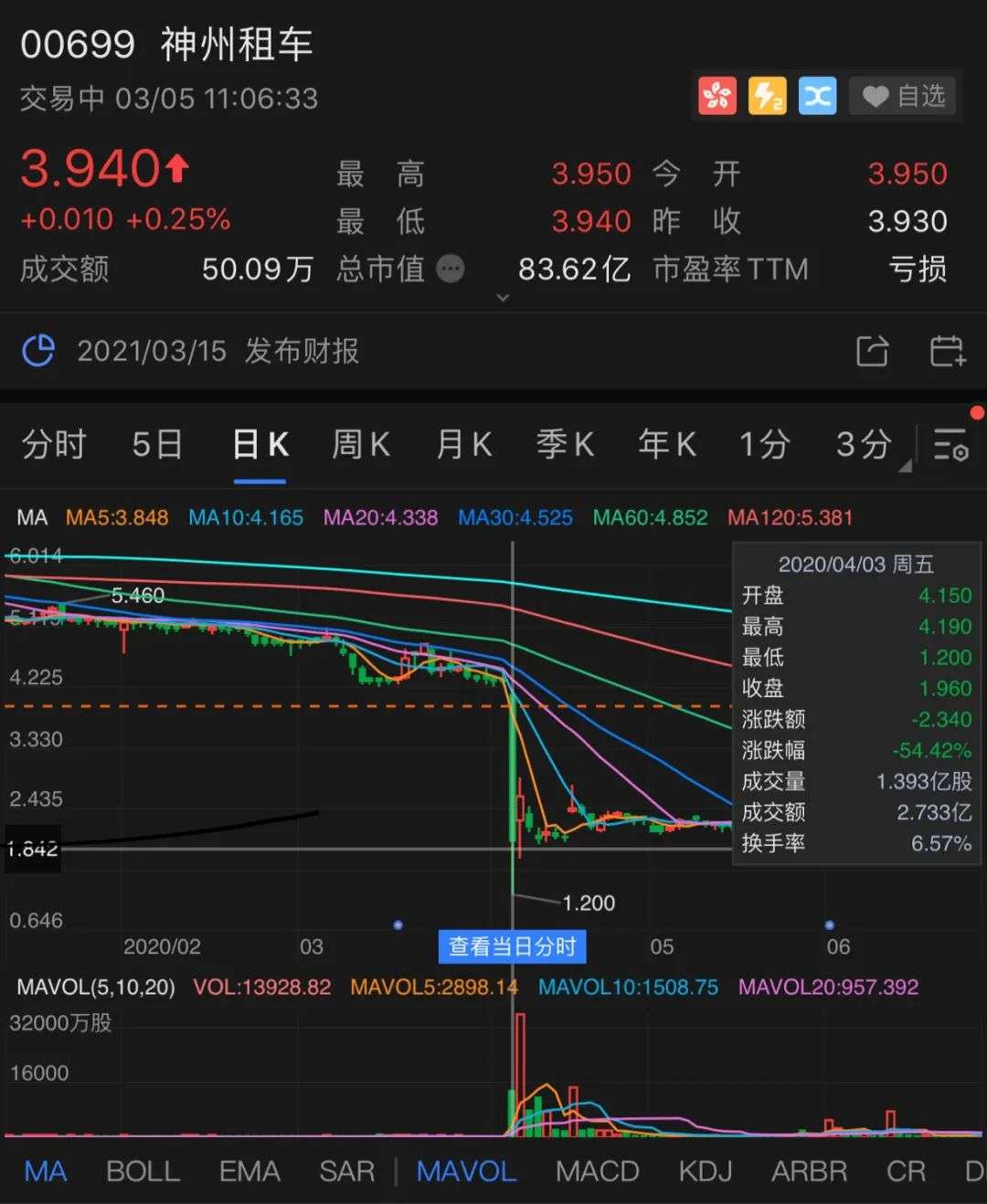Add earnings date to calendar
Image resolution: width=987 pixels, height=1204 pixels.
[947, 351]
